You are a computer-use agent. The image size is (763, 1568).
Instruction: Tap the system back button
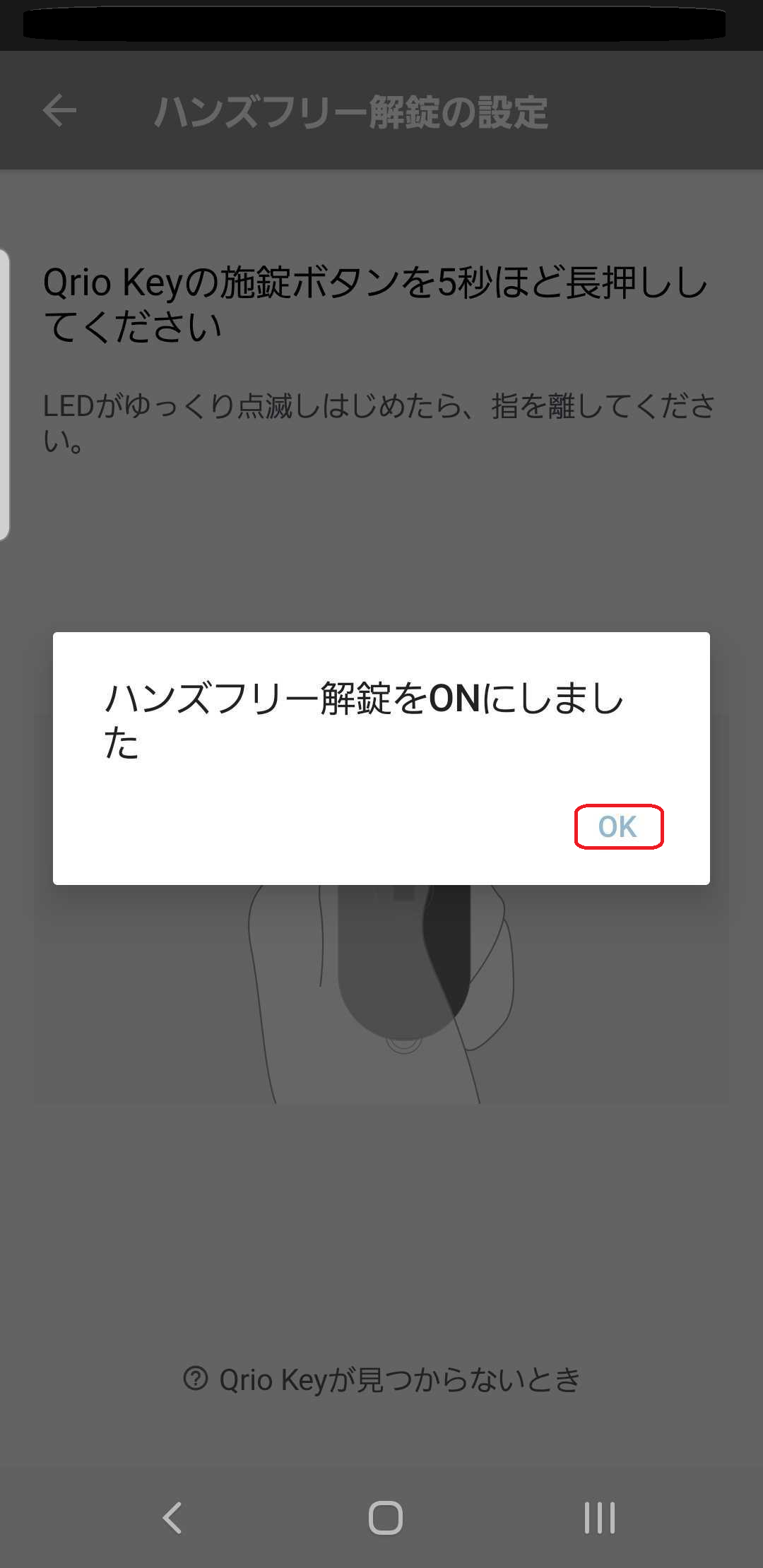(x=172, y=1517)
